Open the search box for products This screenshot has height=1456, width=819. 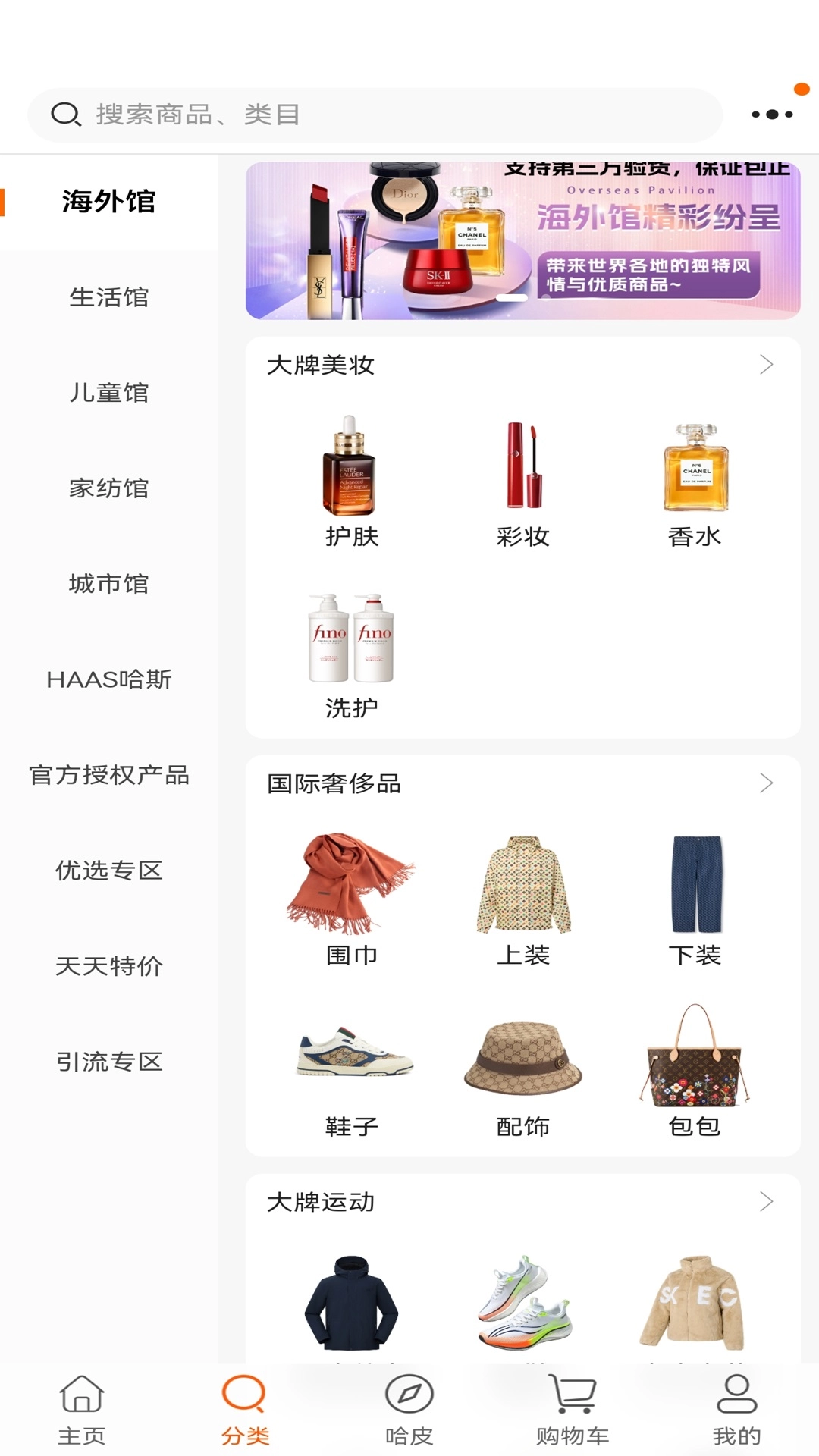coord(375,115)
